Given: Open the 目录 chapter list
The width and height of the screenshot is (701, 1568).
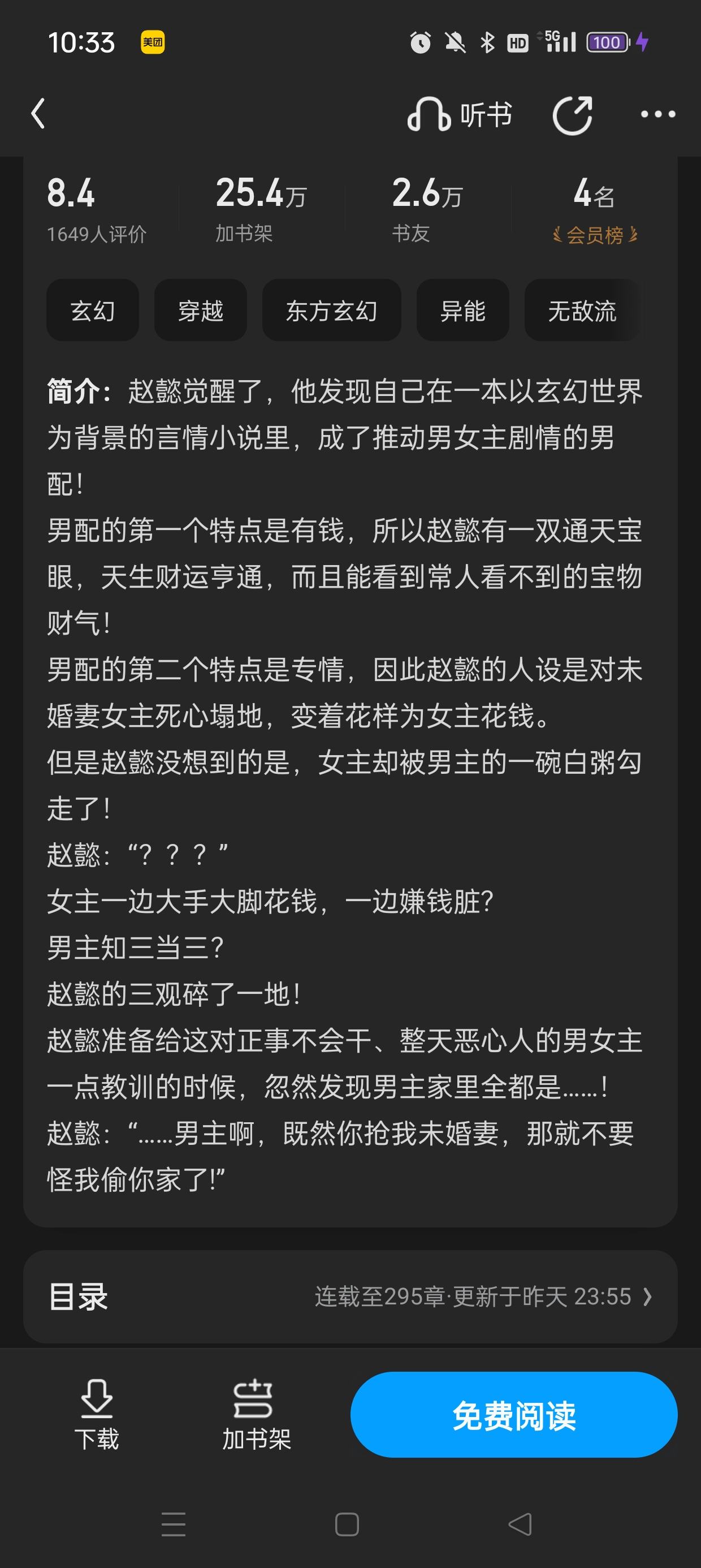Looking at the screenshot, I should [350, 1296].
